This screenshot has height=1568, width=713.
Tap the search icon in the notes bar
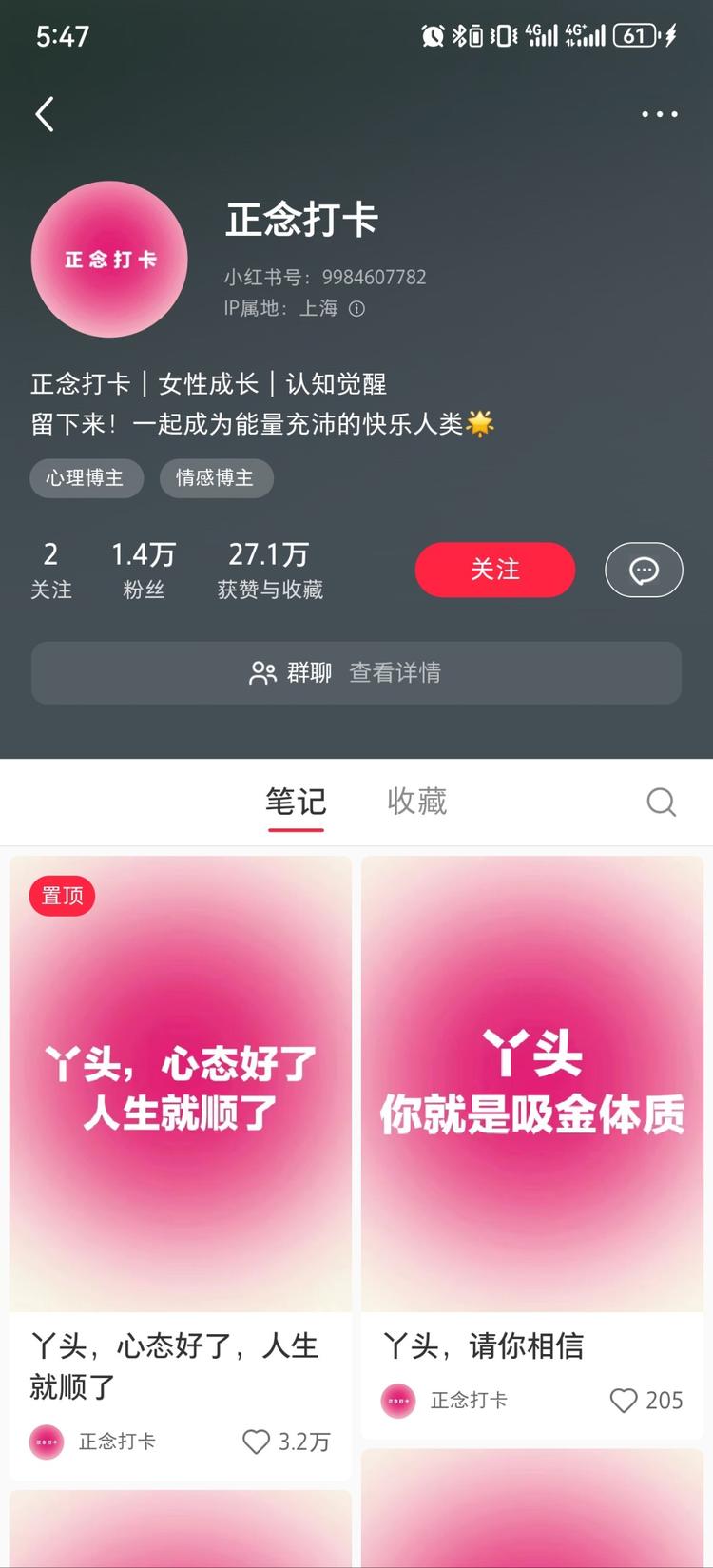tap(662, 802)
